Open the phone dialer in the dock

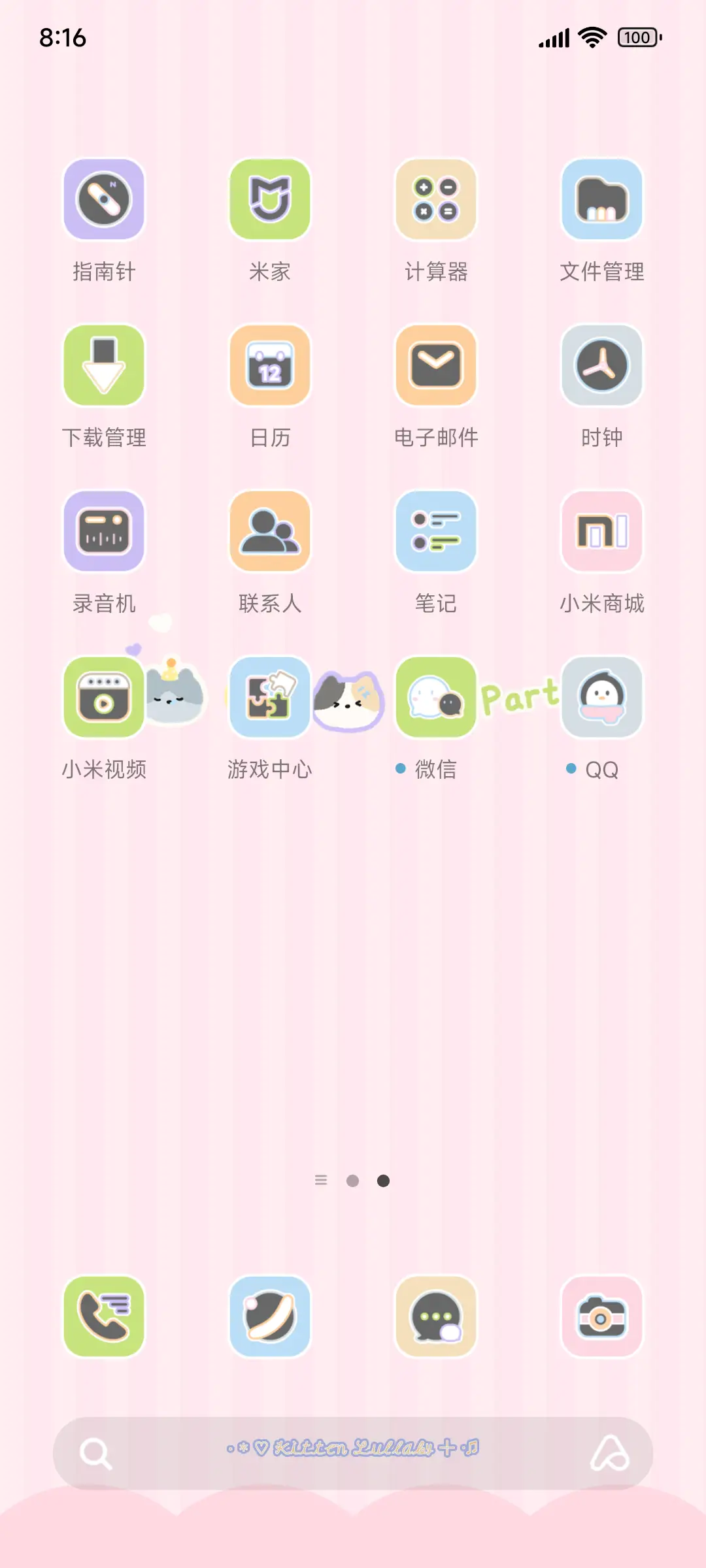coord(105,1318)
